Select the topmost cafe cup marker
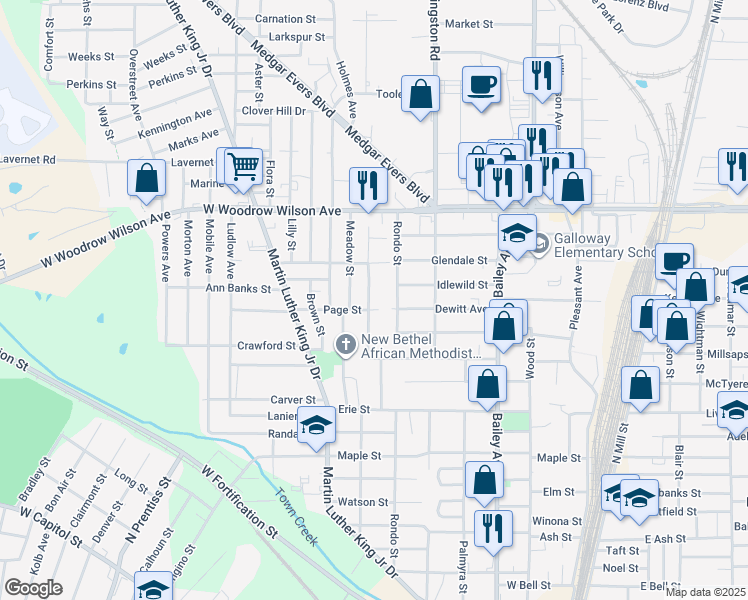This screenshot has height=600, width=748. pyautogui.click(x=481, y=88)
